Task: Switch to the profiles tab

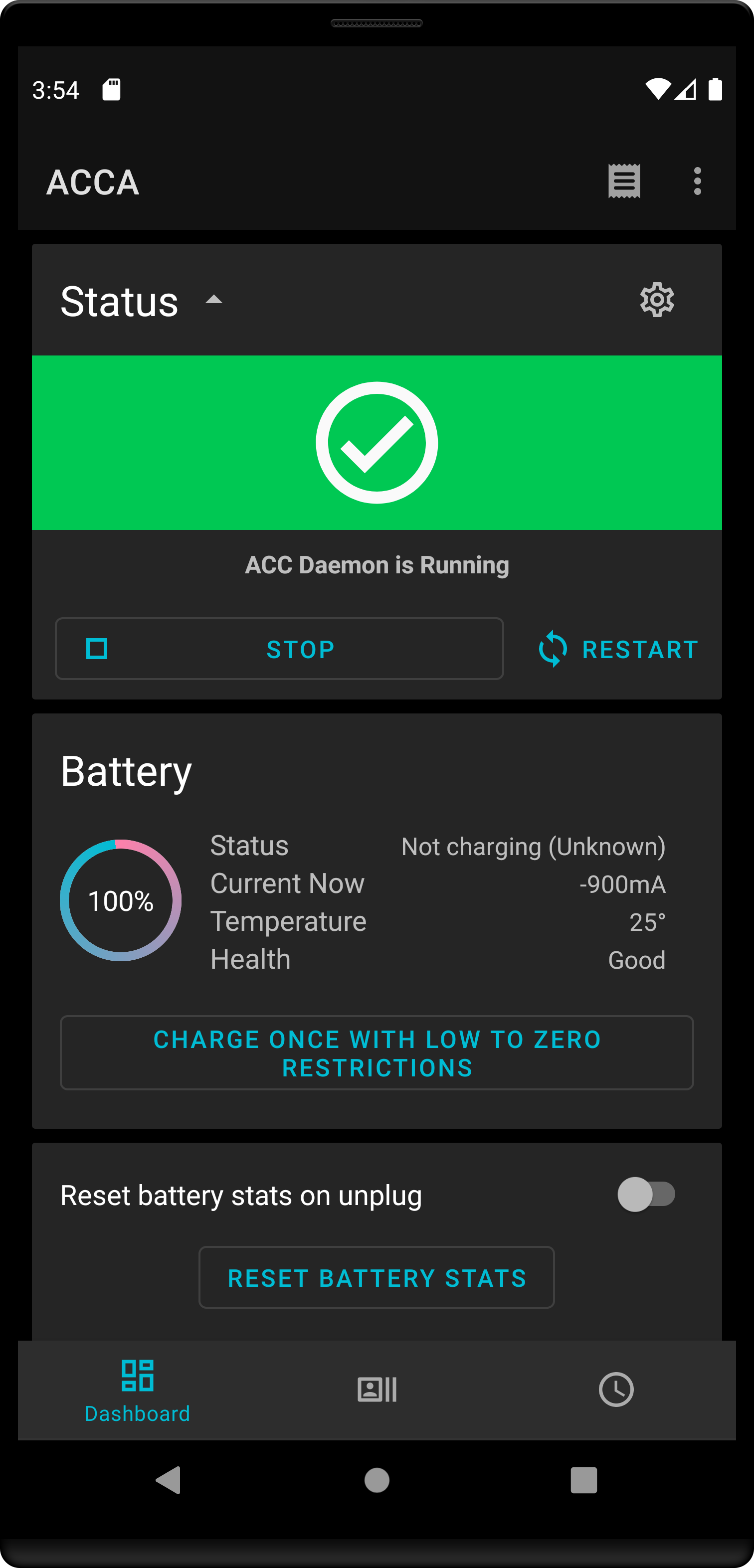Action: pyautogui.click(x=377, y=1390)
